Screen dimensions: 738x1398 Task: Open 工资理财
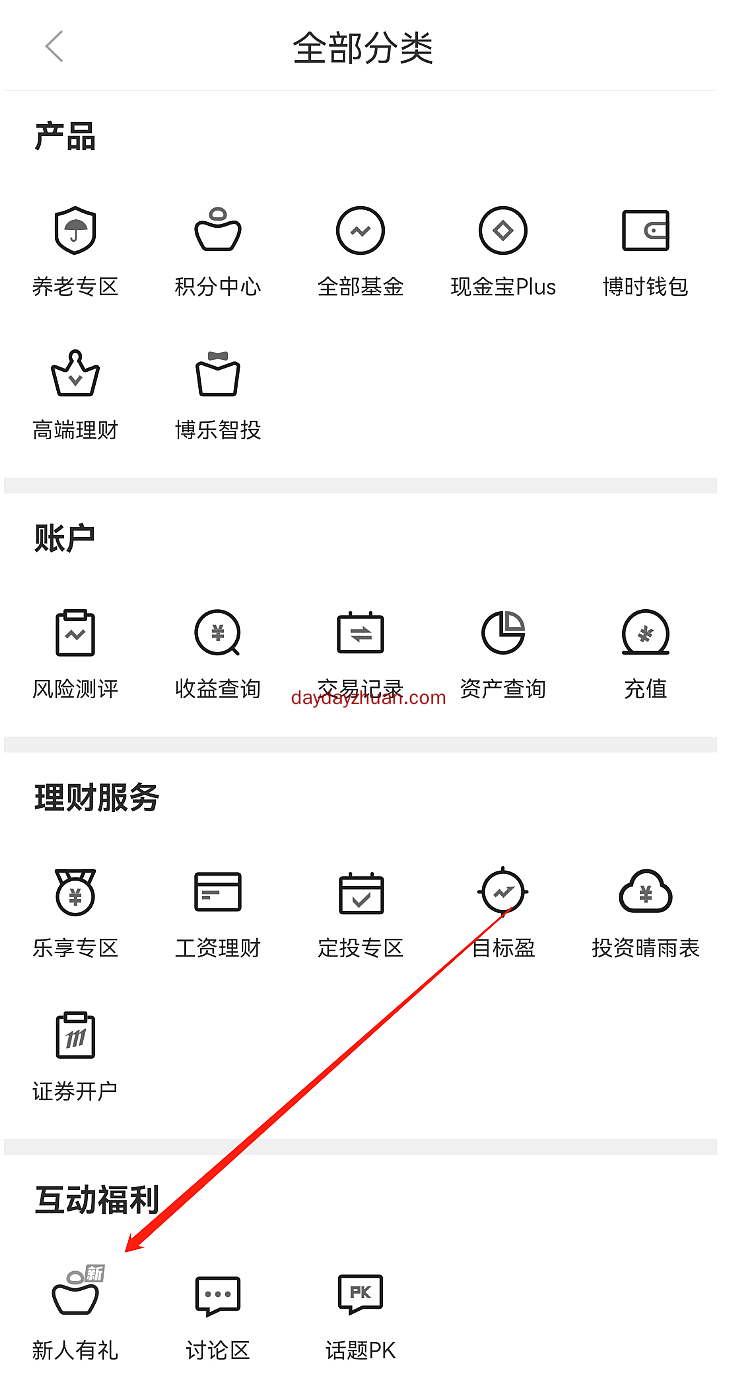click(x=218, y=911)
